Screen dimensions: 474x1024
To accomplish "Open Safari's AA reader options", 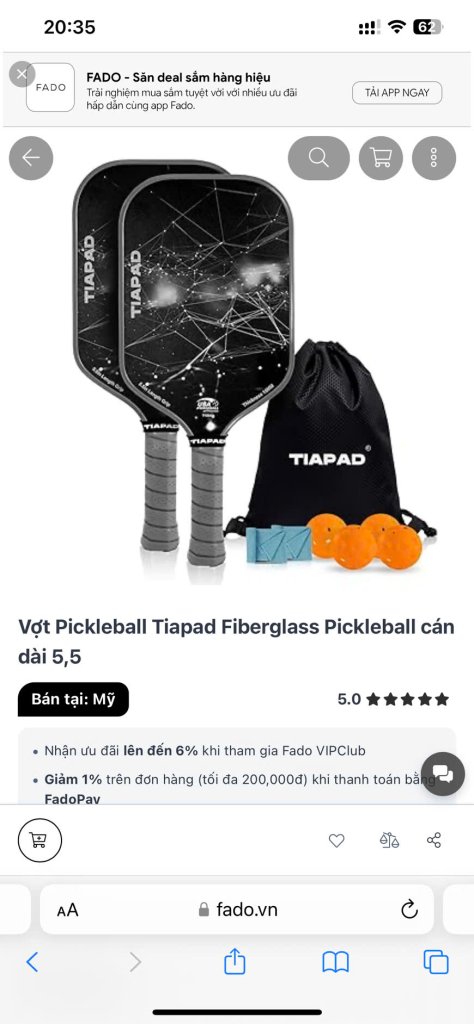I will (x=67, y=910).
